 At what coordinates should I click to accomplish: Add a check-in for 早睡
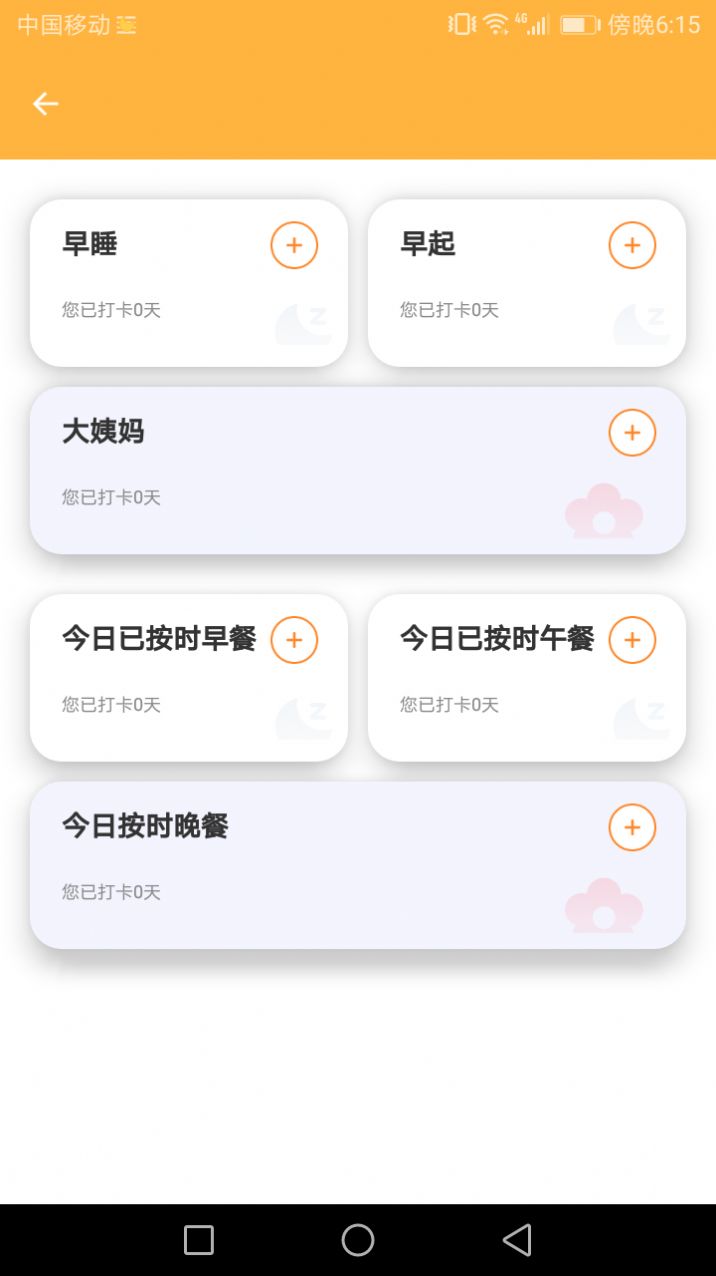(x=294, y=245)
